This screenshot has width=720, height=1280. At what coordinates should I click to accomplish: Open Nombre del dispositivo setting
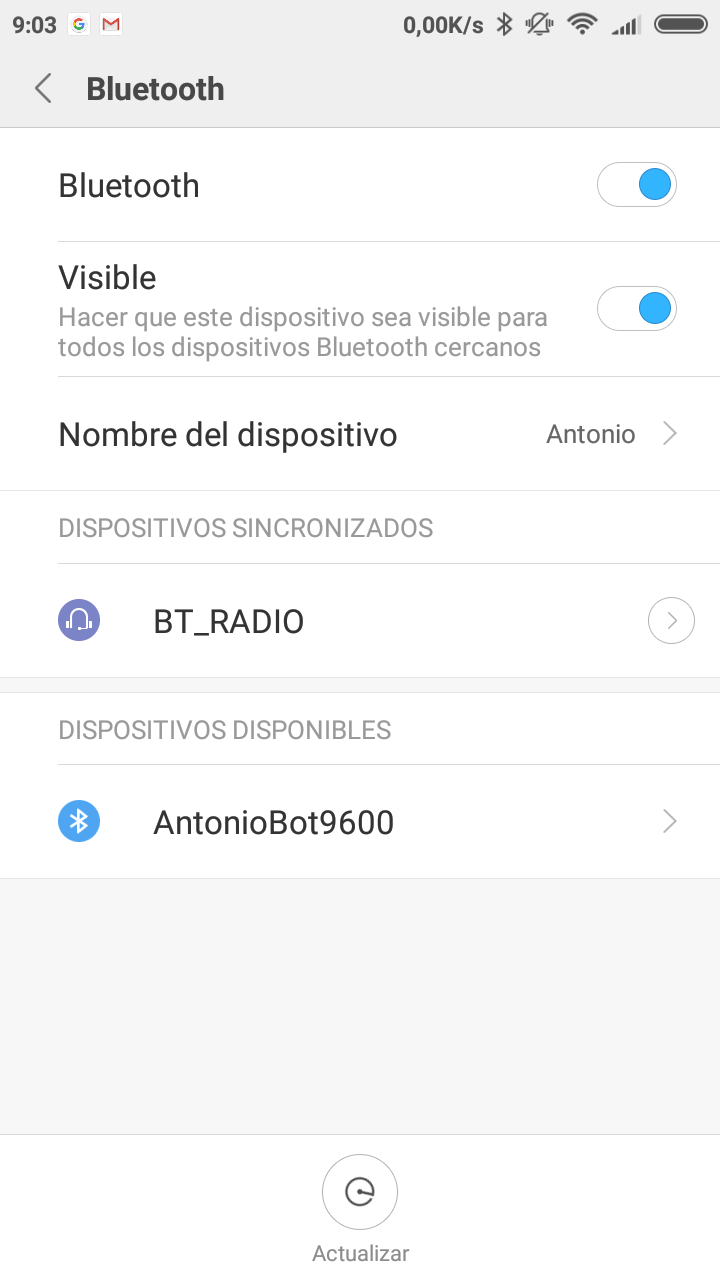pos(360,434)
